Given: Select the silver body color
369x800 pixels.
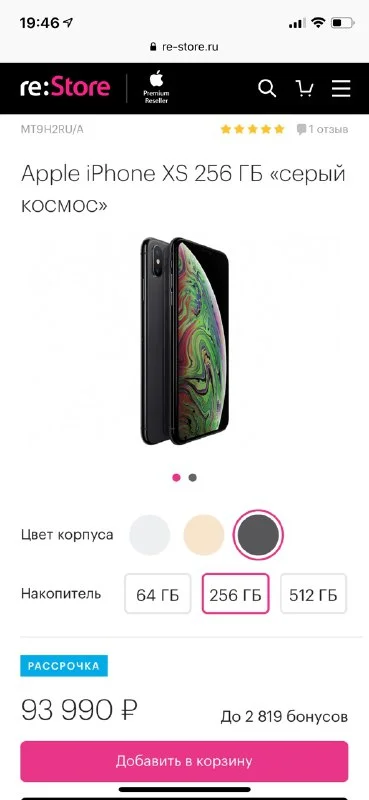Looking at the screenshot, I should [150, 535].
